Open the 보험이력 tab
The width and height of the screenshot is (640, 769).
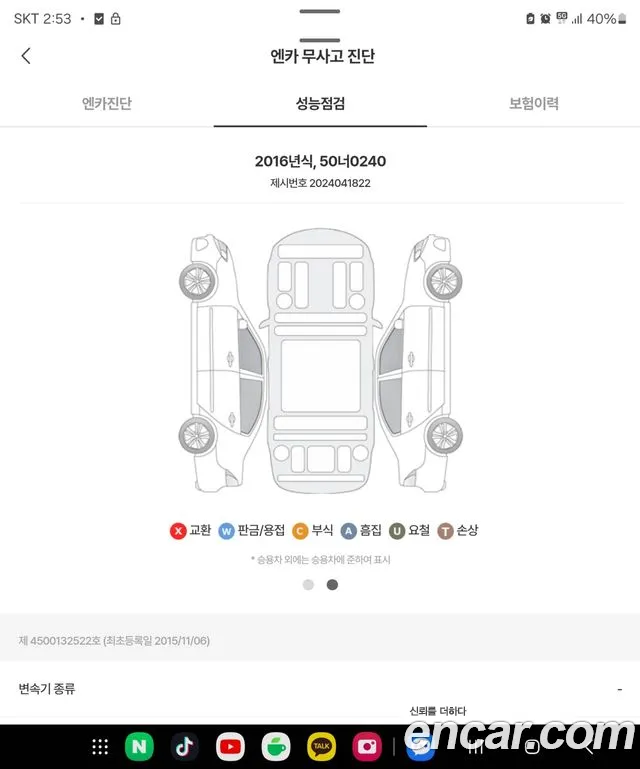click(x=533, y=103)
